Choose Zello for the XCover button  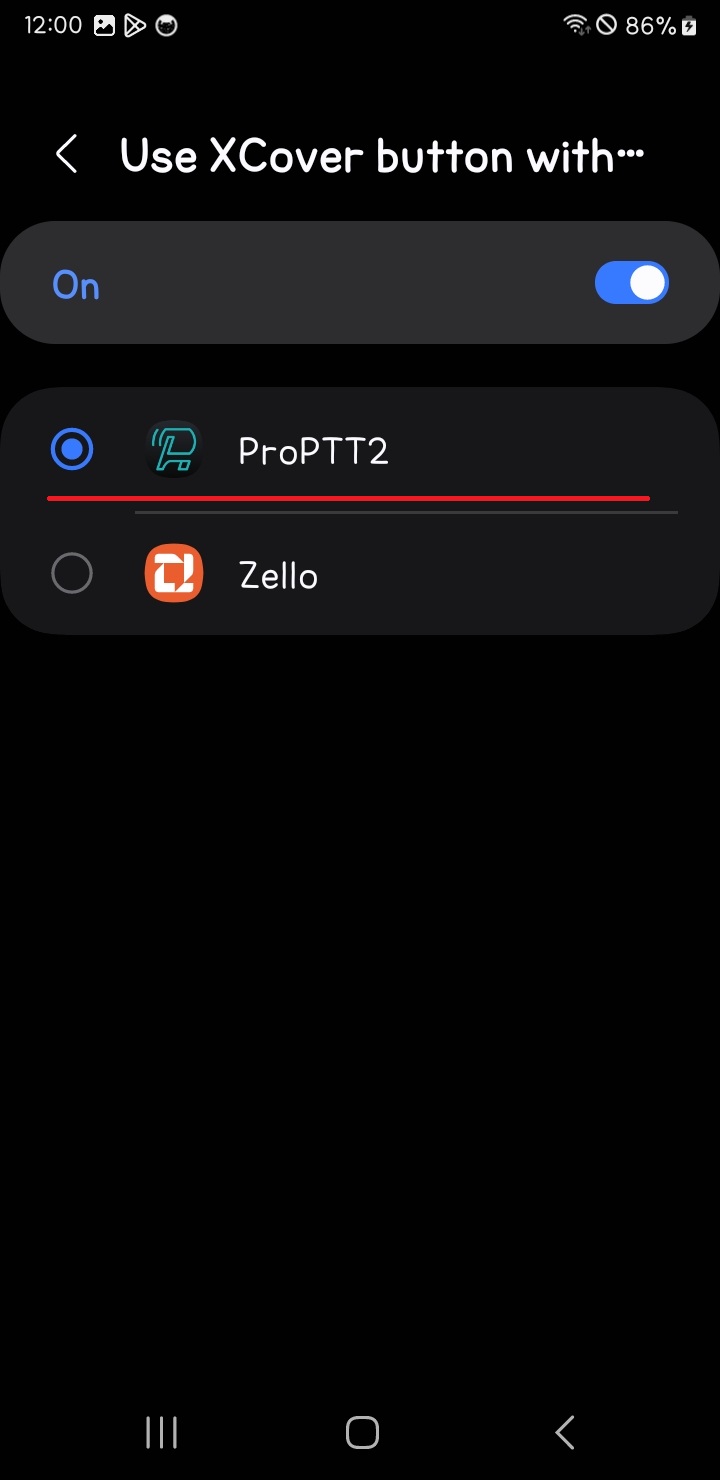point(72,575)
